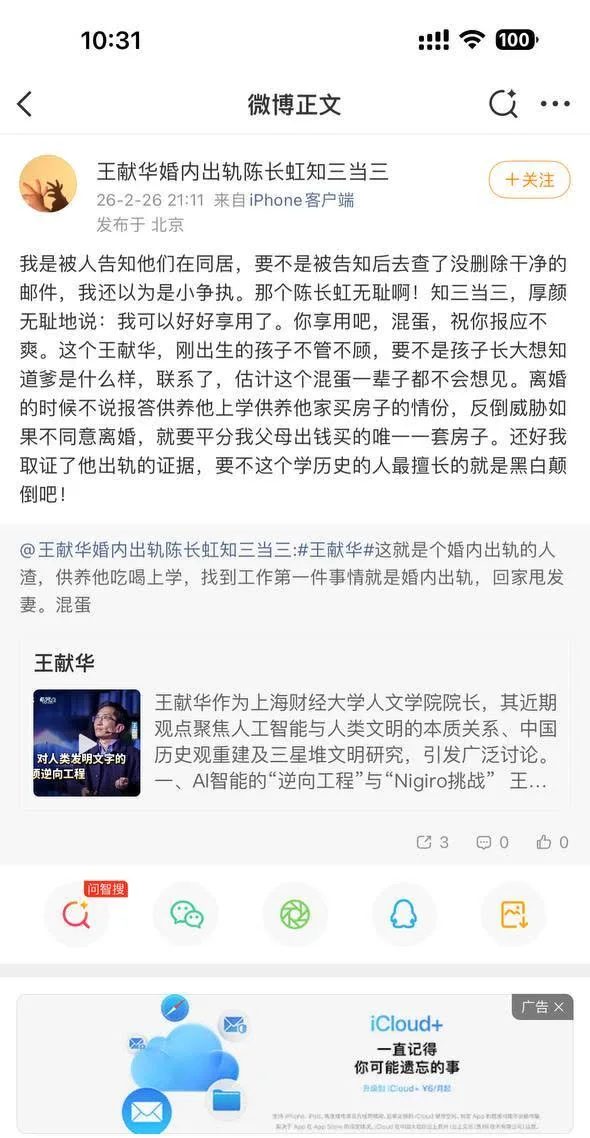Open the AI search icon in header

502,104
